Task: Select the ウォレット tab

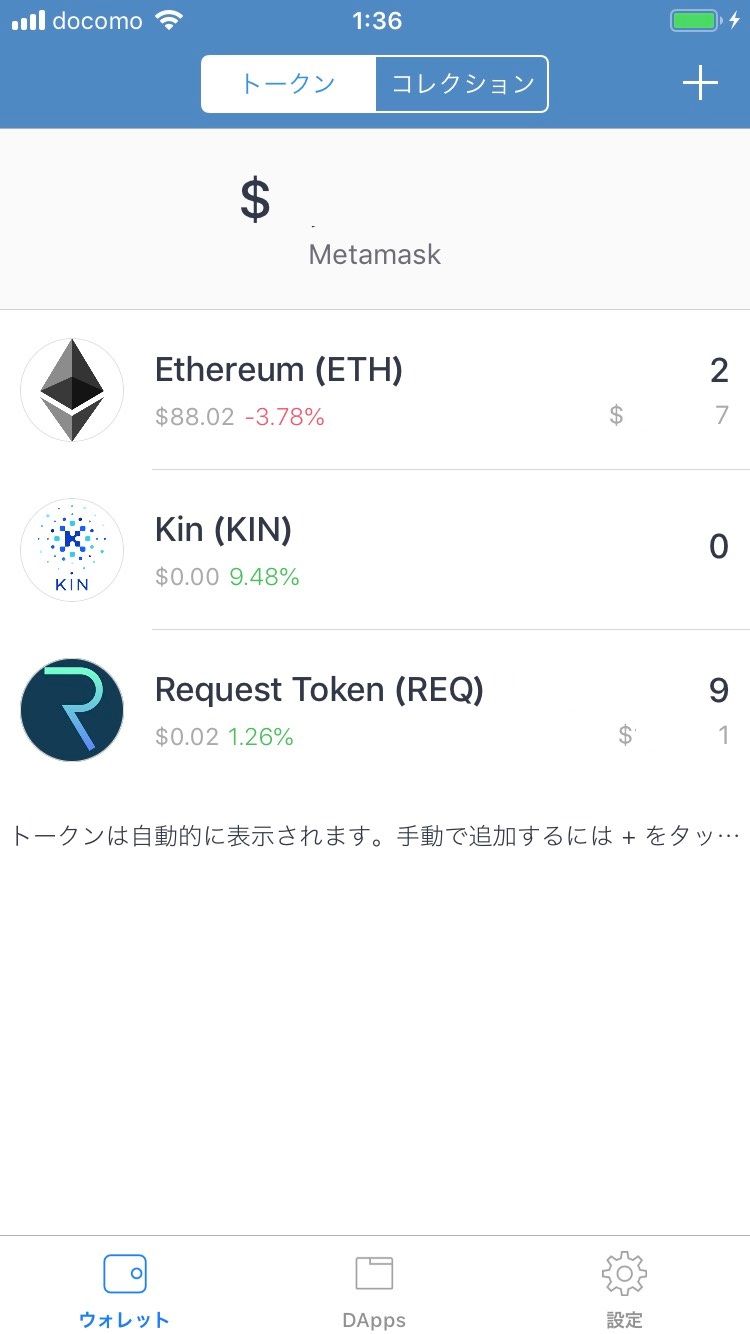Action: pyautogui.click(x=125, y=1290)
